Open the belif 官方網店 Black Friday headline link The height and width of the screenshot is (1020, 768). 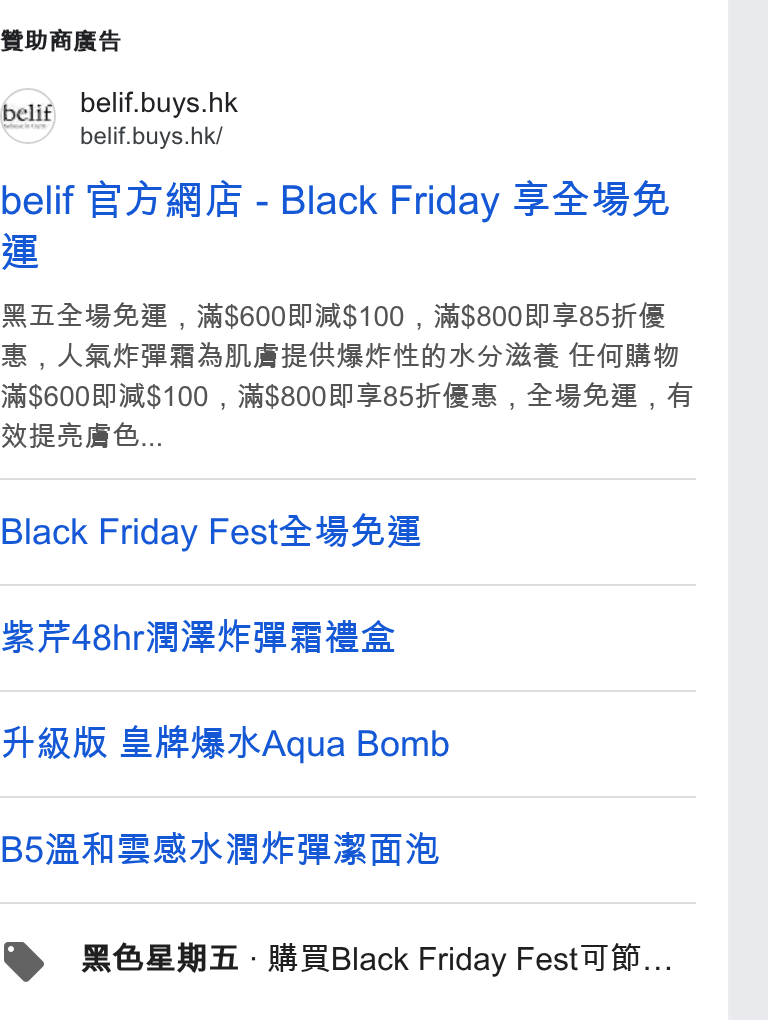point(334,225)
